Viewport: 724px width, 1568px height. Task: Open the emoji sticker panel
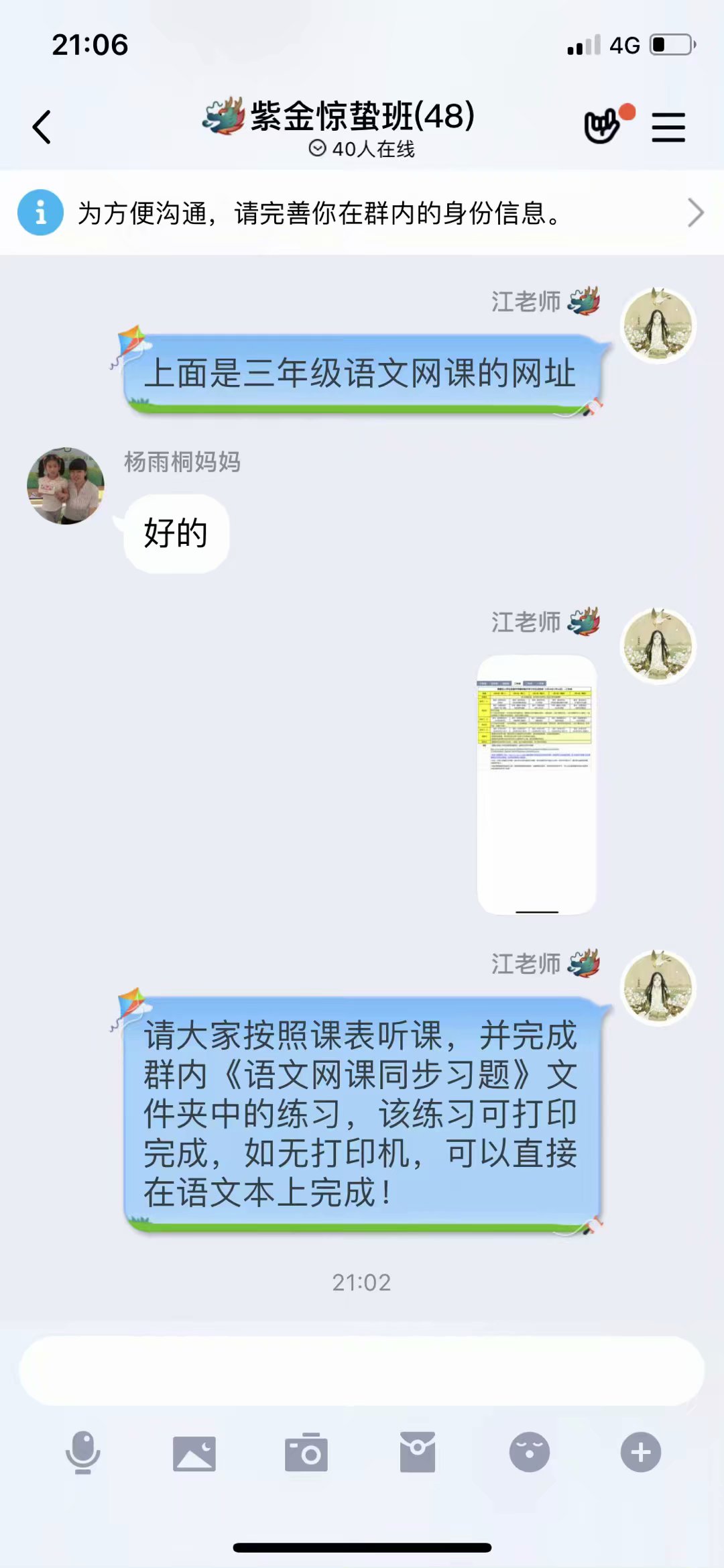tap(529, 1453)
